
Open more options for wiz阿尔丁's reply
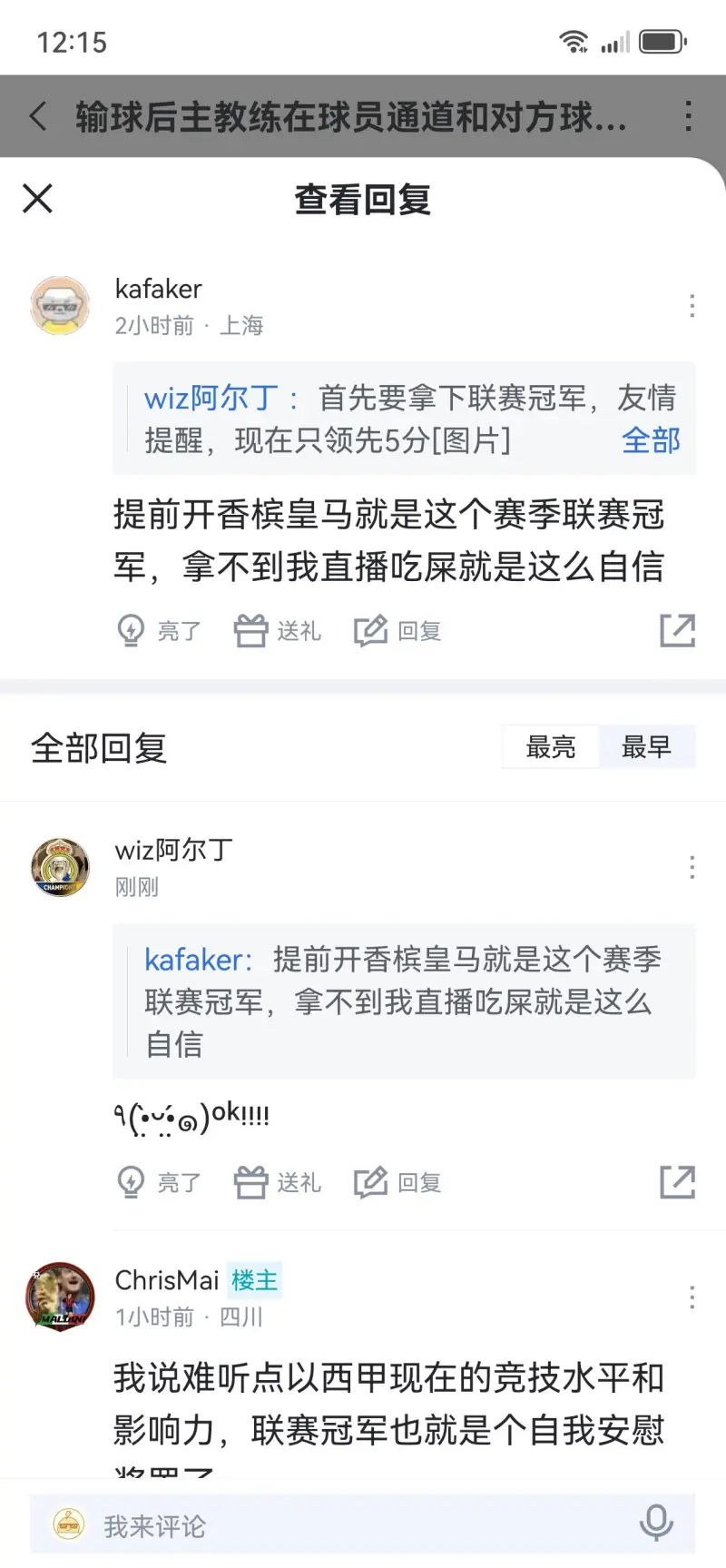692,867
